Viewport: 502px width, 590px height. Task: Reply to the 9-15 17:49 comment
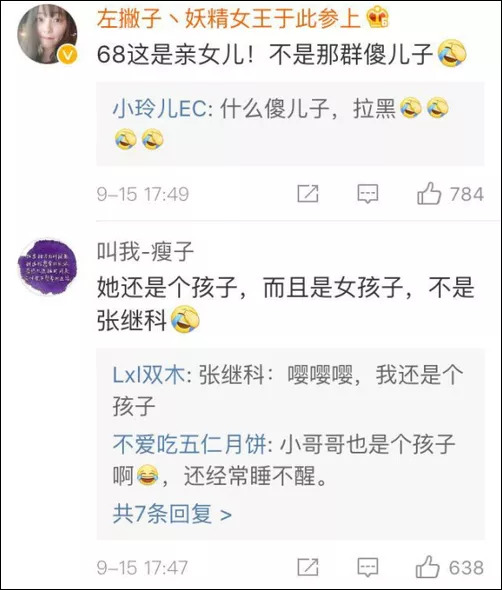(368, 194)
